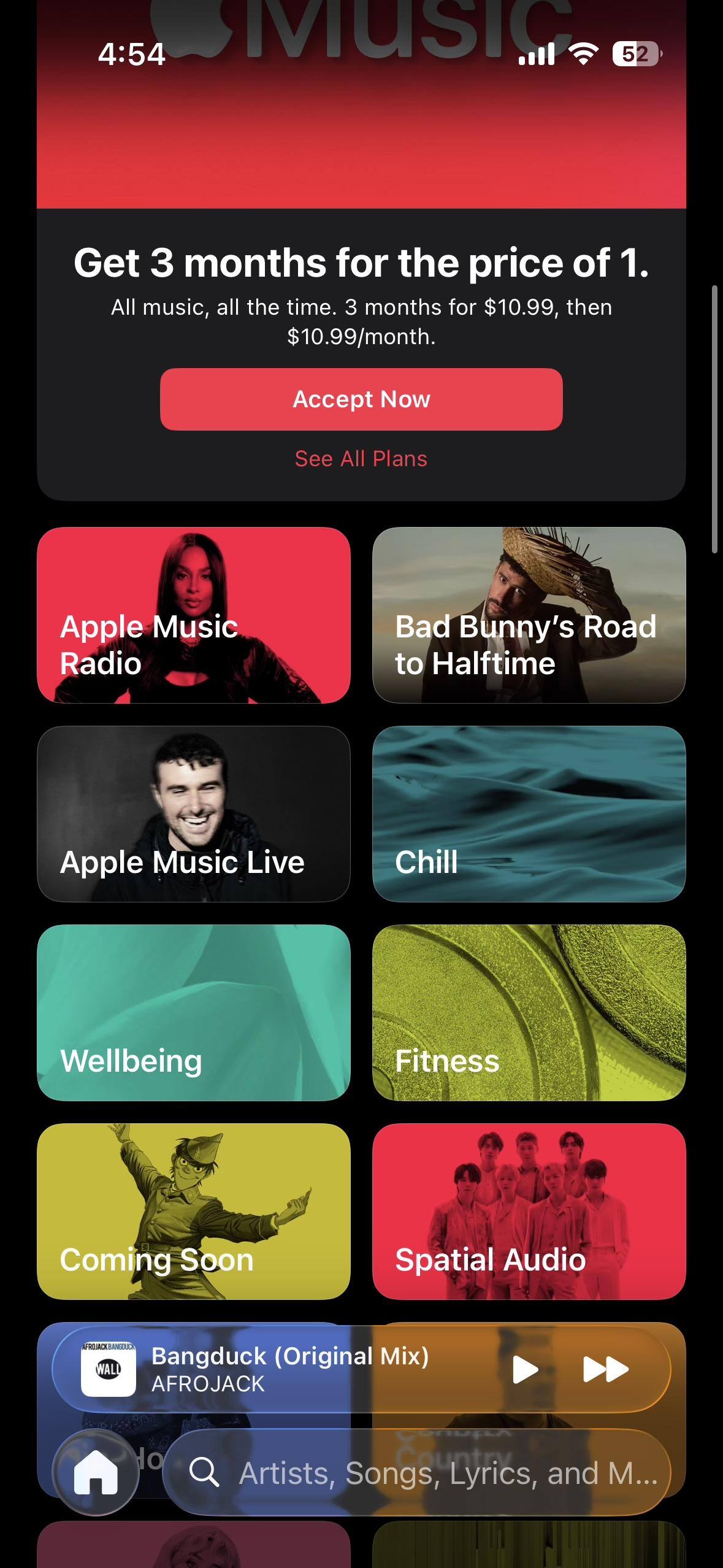Open the Apple Music Radio tile
The width and height of the screenshot is (723, 1568).
(194, 615)
